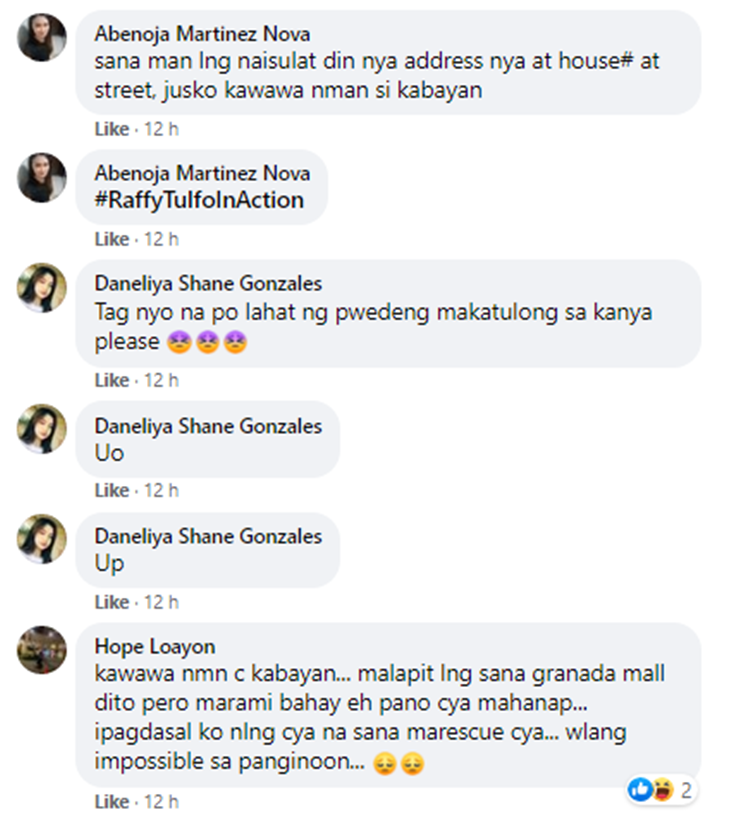This screenshot has height=819, width=750.
Task: Like Abenoja's comment about the address and house number
Action: click(112, 129)
